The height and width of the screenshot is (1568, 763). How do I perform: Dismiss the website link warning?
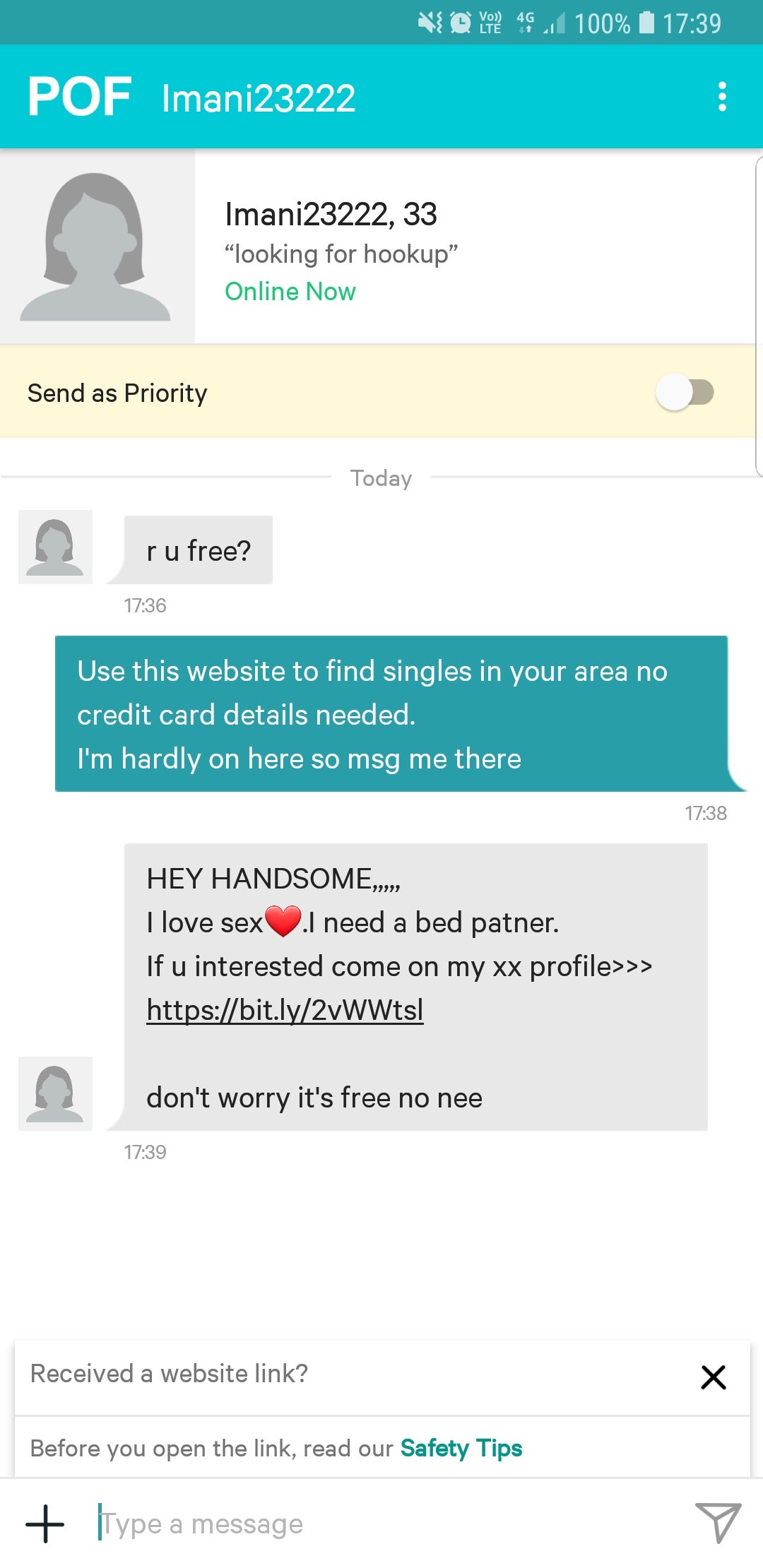pos(713,1377)
